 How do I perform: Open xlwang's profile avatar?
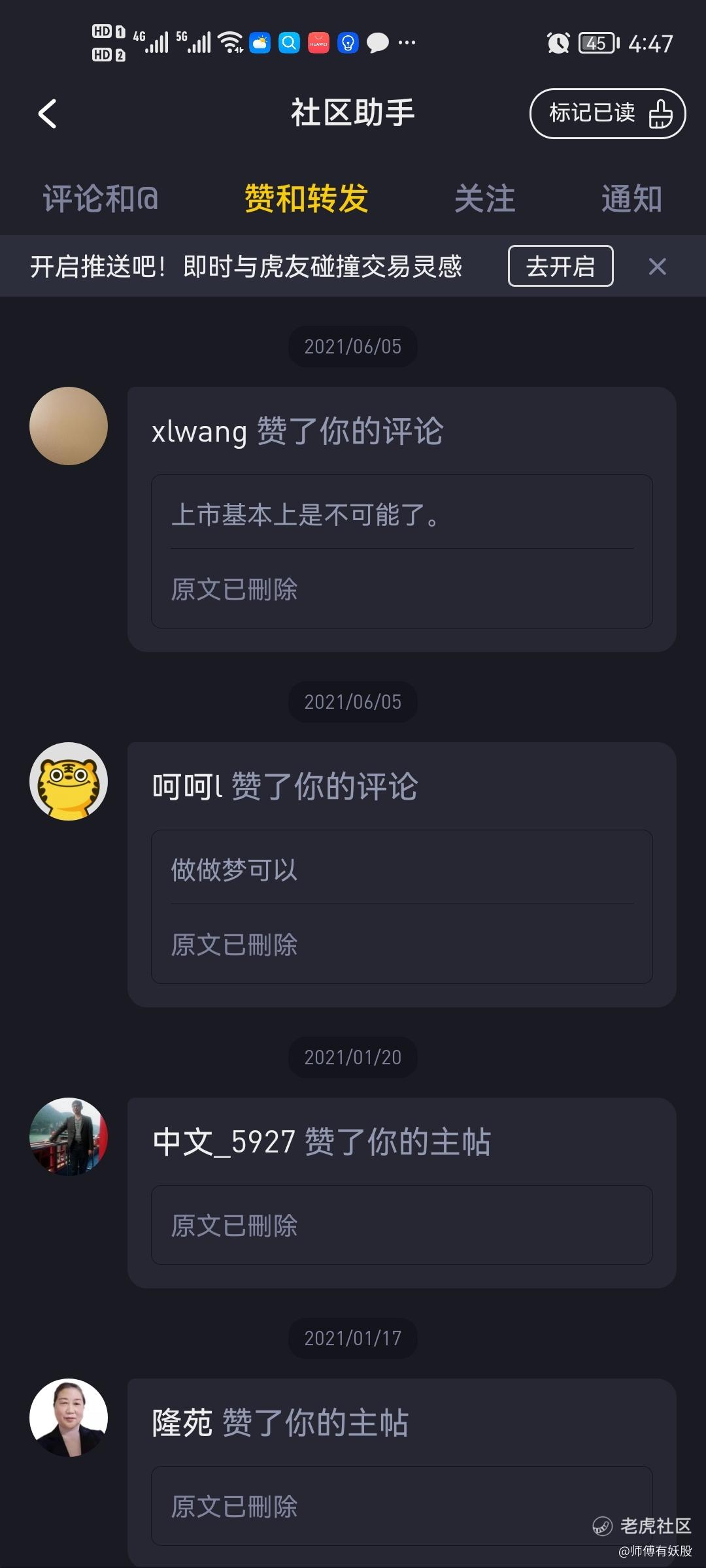(x=69, y=426)
